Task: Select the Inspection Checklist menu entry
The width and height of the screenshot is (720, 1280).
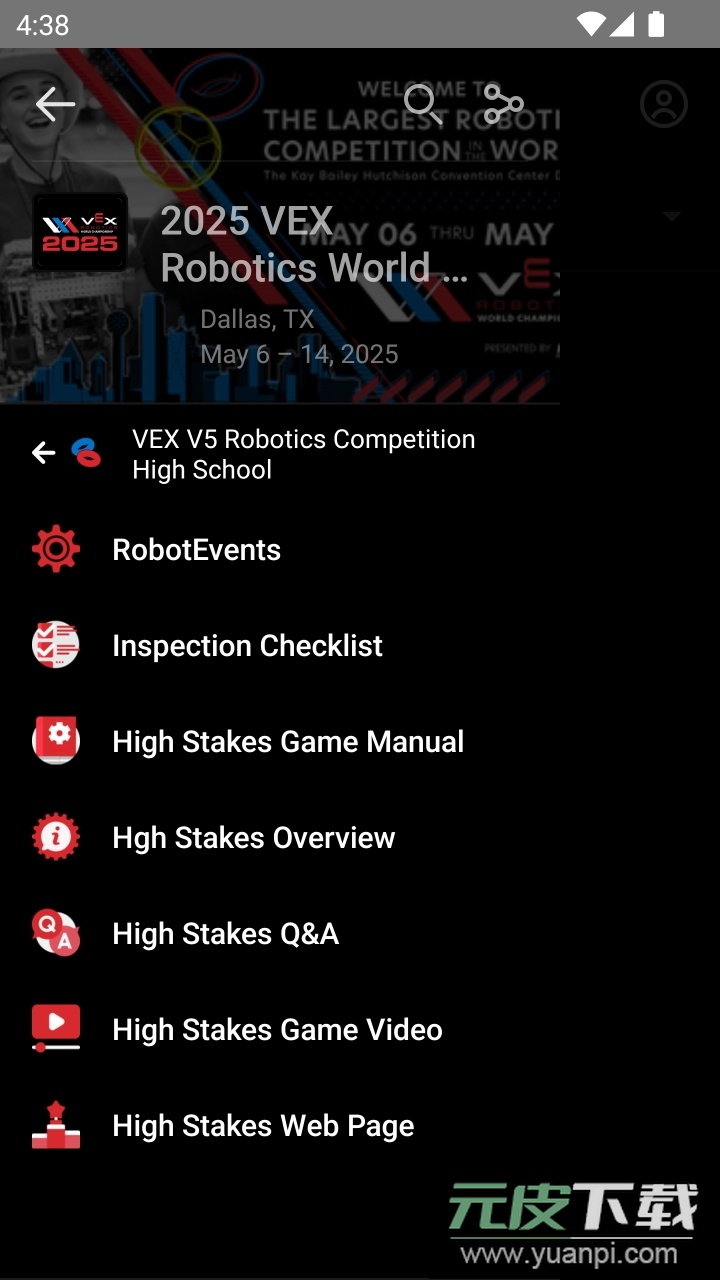Action: coord(248,645)
